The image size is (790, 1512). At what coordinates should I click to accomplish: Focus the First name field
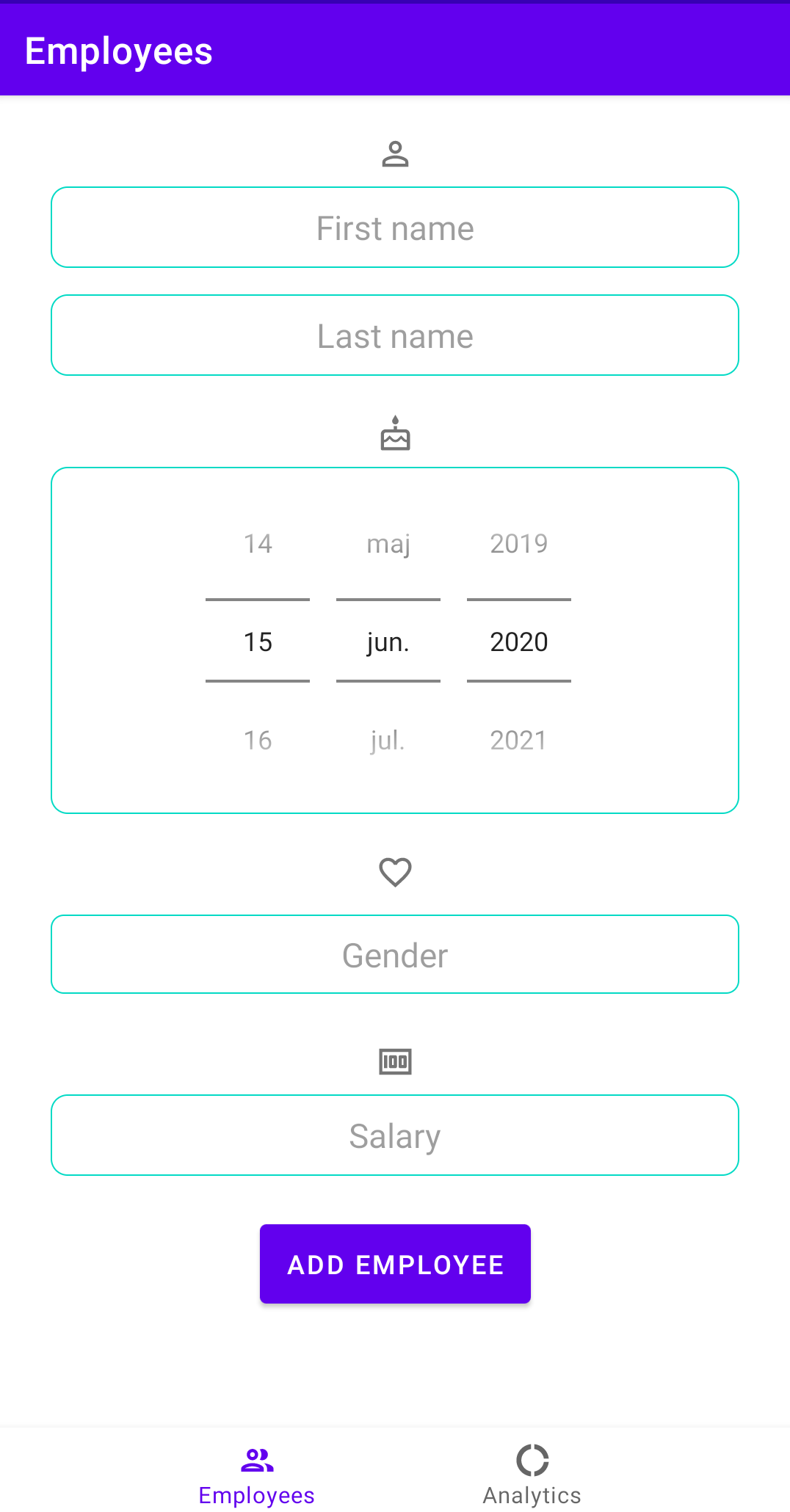click(x=395, y=228)
